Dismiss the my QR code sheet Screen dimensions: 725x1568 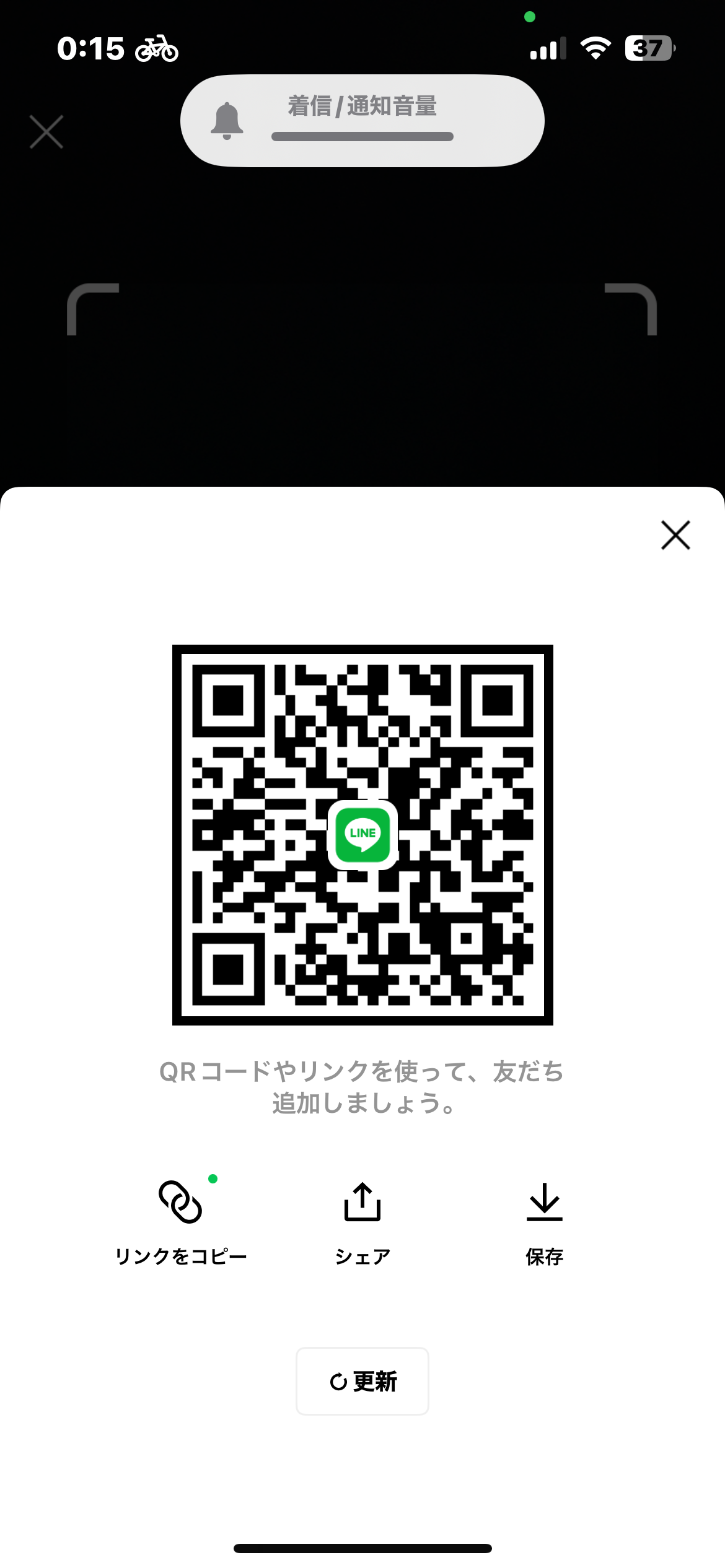[675, 535]
